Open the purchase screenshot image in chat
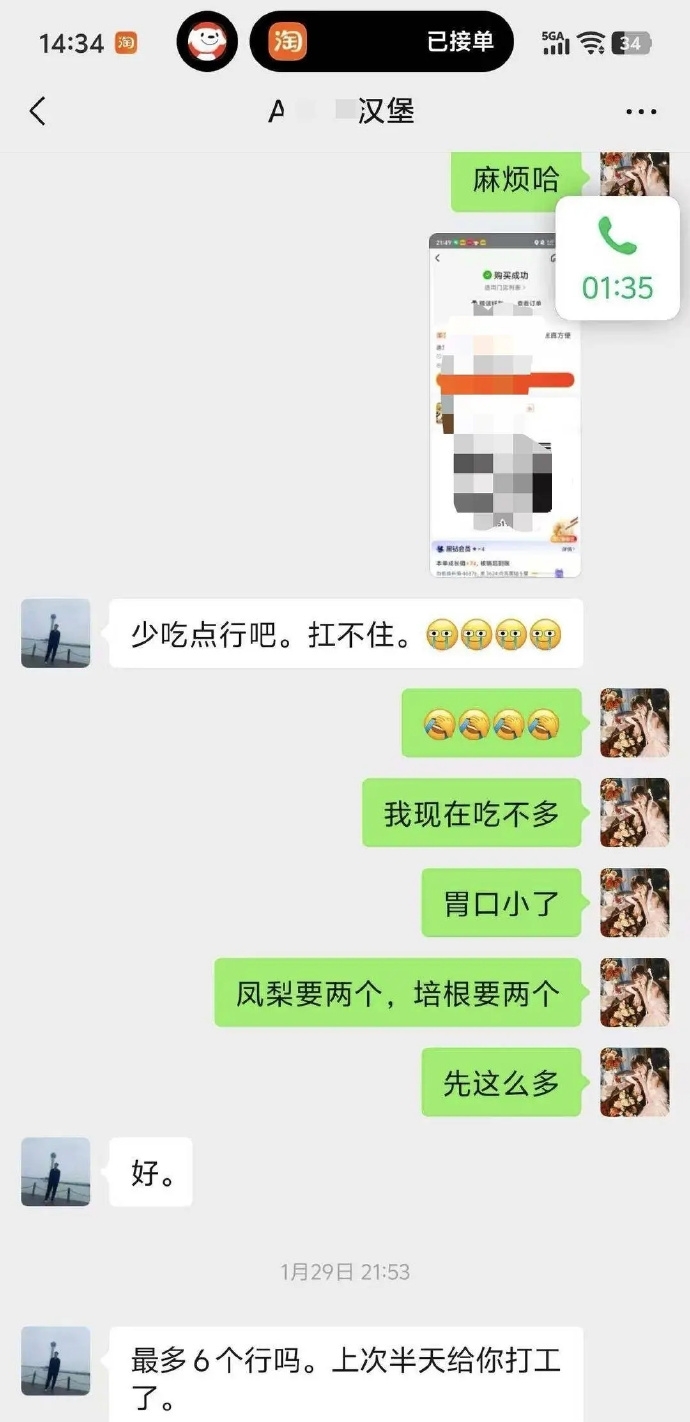 coord(505,405)
